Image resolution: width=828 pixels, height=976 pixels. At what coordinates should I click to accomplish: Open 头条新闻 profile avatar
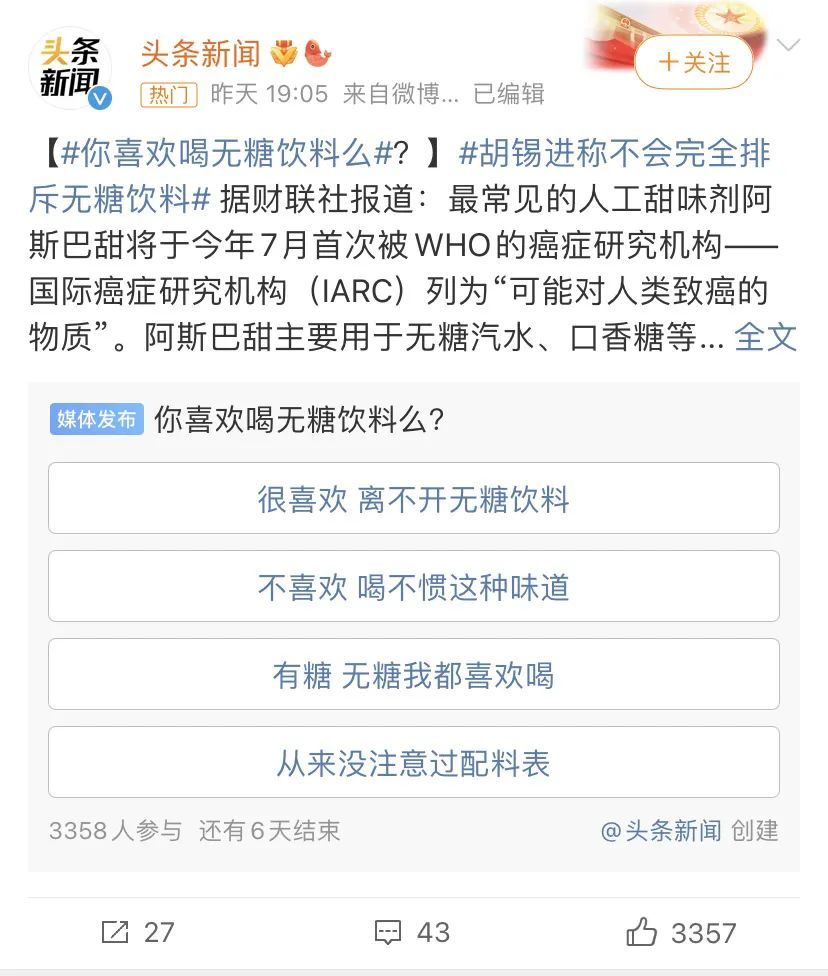click(x=70, y=68)
